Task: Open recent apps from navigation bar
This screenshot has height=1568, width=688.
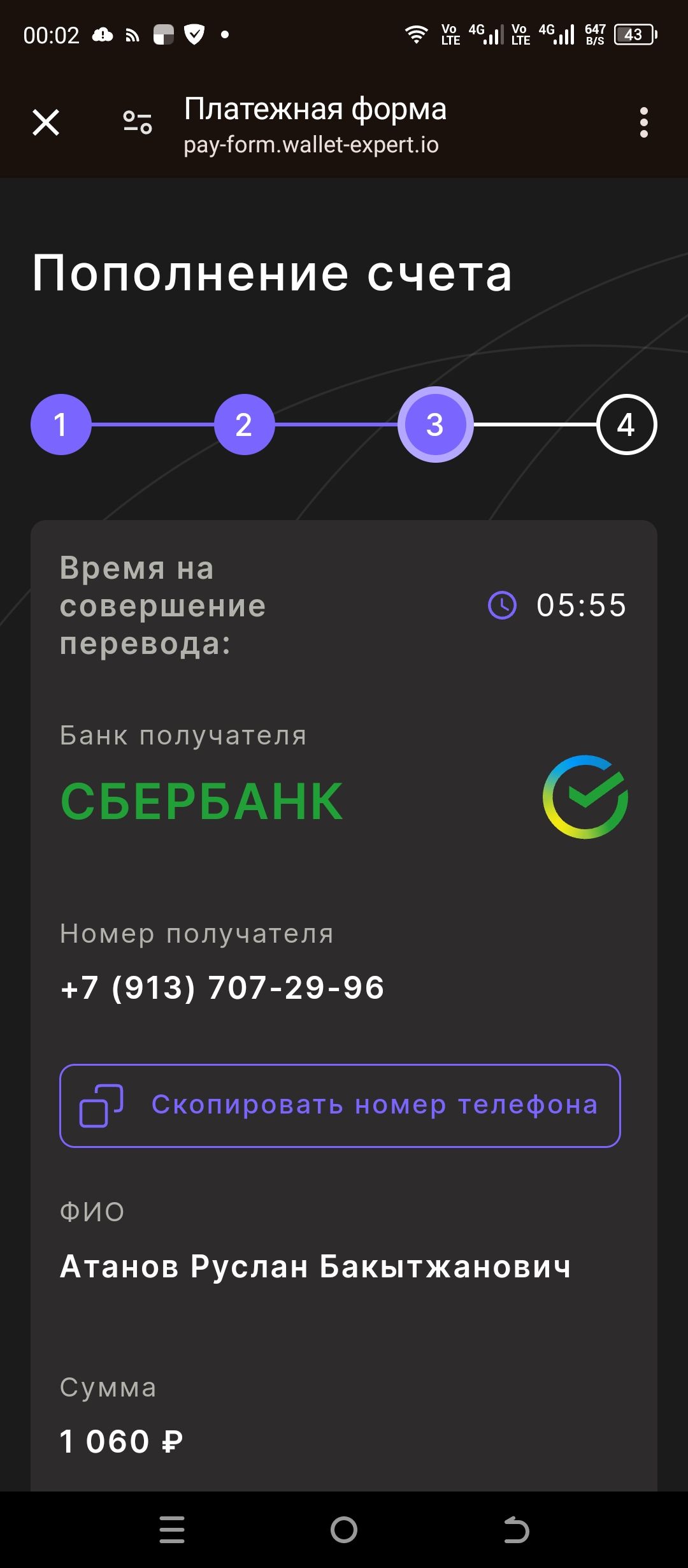Action: pos(172,1529)
